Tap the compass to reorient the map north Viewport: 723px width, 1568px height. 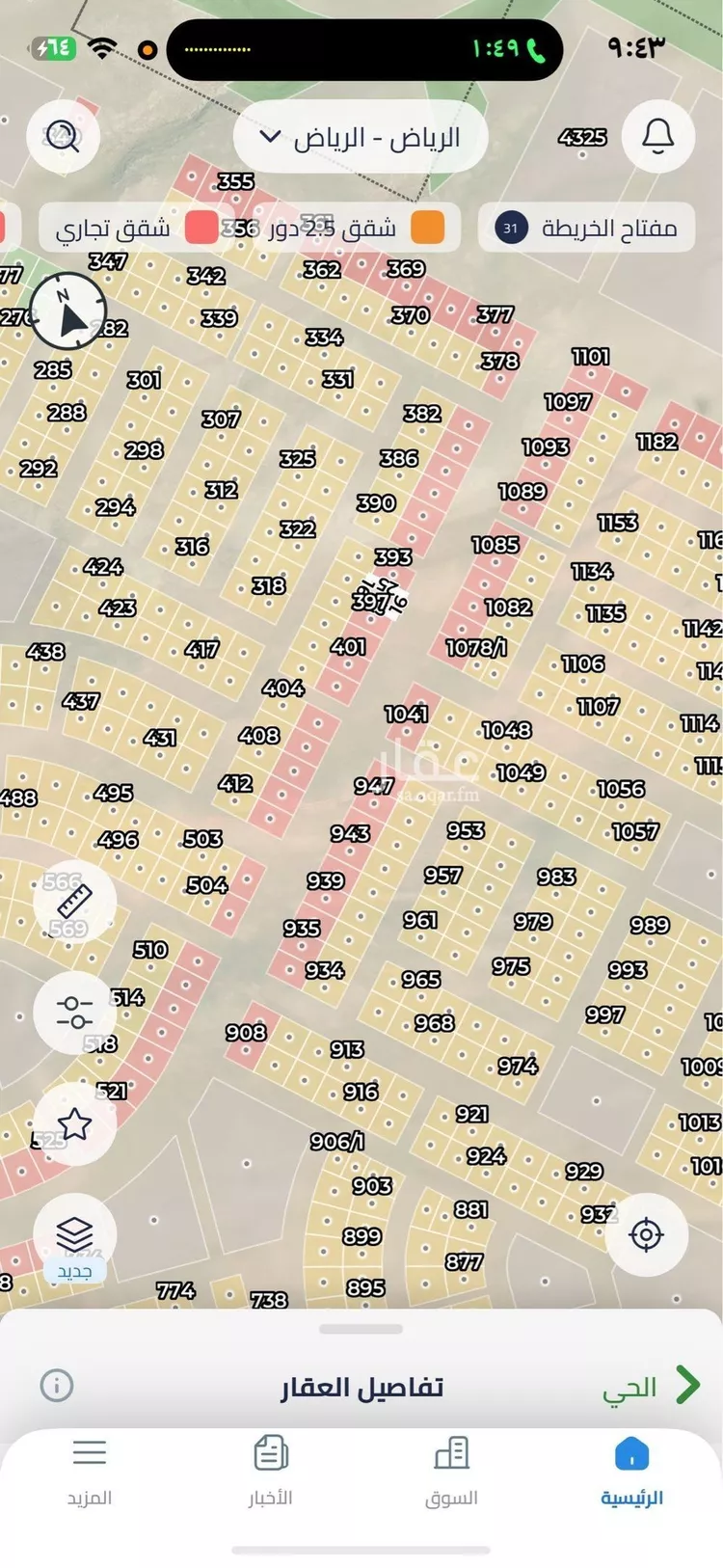(x=67, y=312)
